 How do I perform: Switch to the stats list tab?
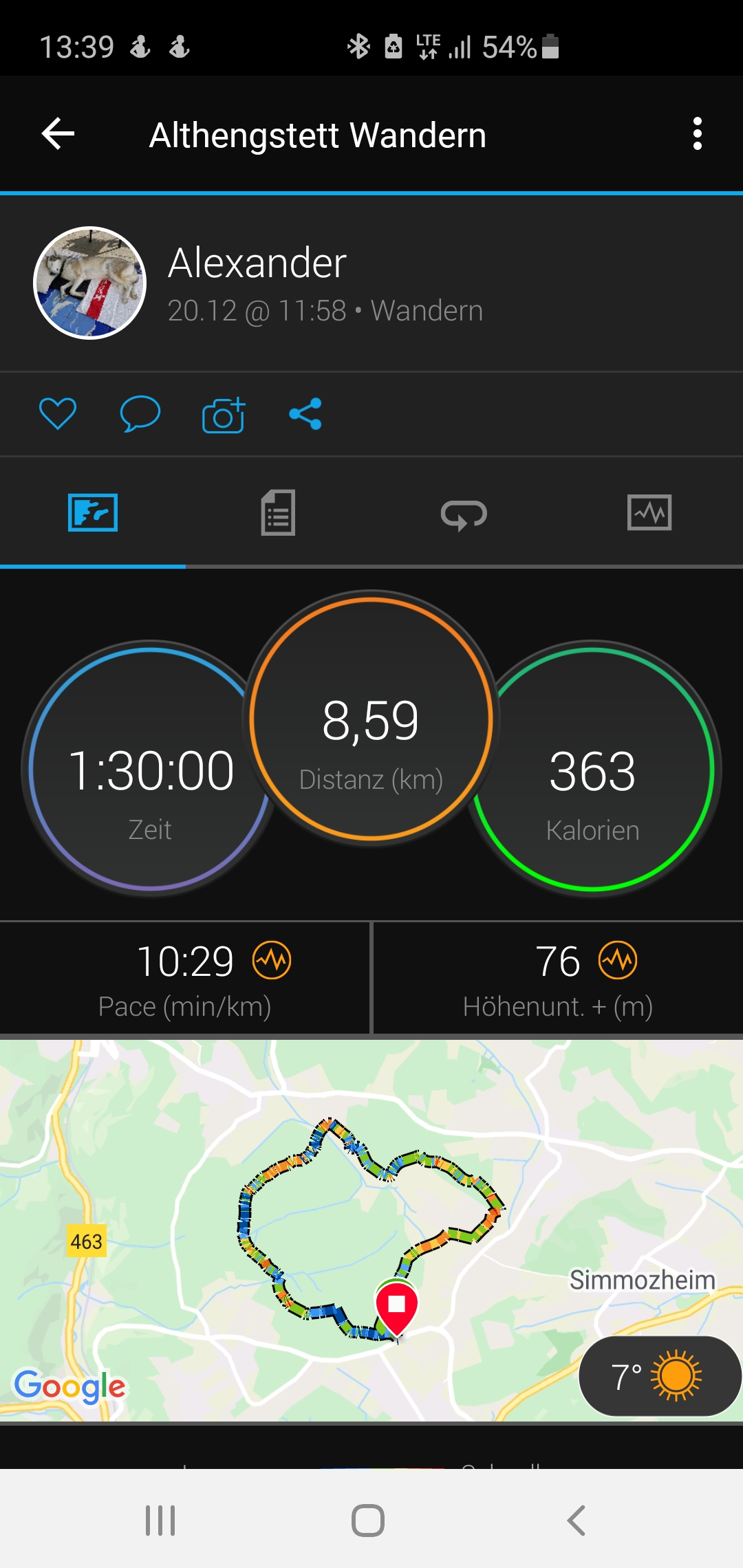tap(278, 513)
